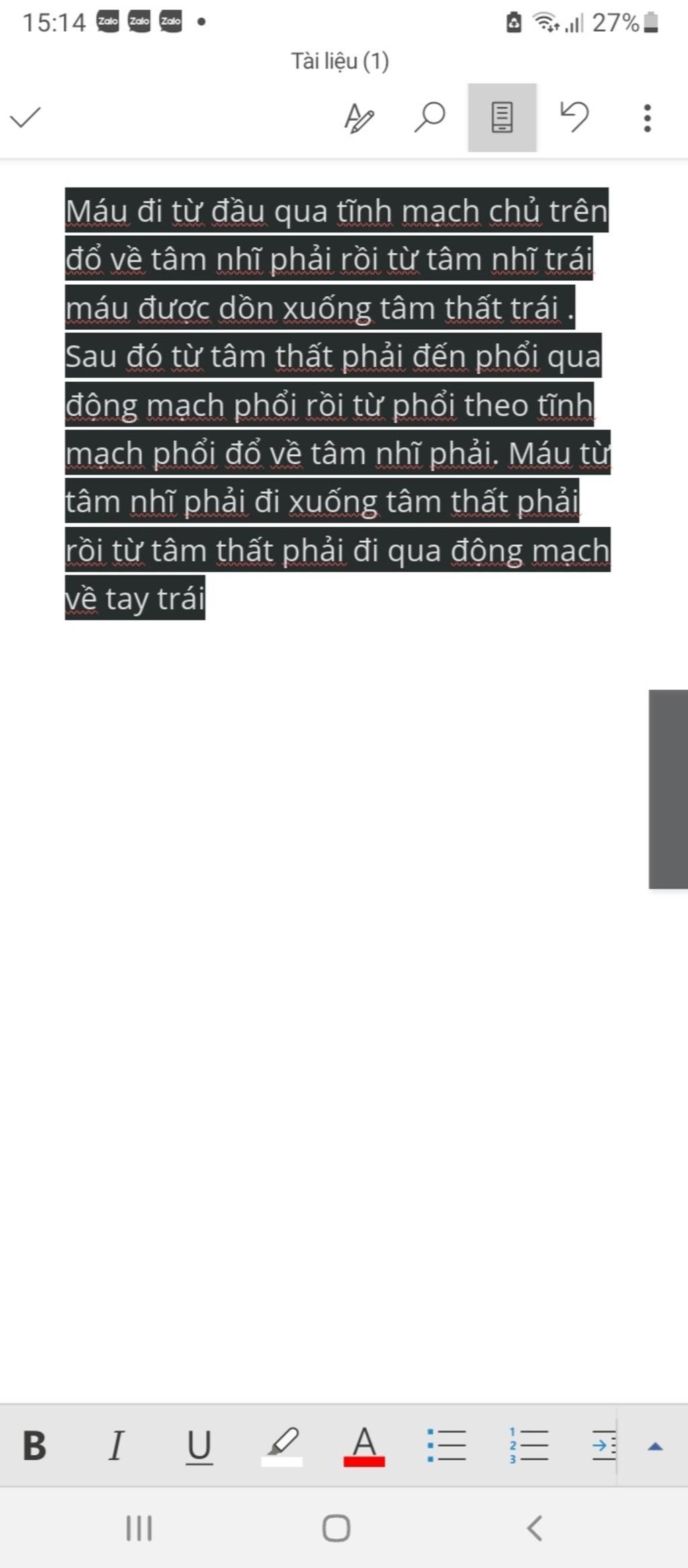The height and width of the screenshot is (1568, 688).
Task: Go back using system navigation
Action: click(x=534, y=1528)
